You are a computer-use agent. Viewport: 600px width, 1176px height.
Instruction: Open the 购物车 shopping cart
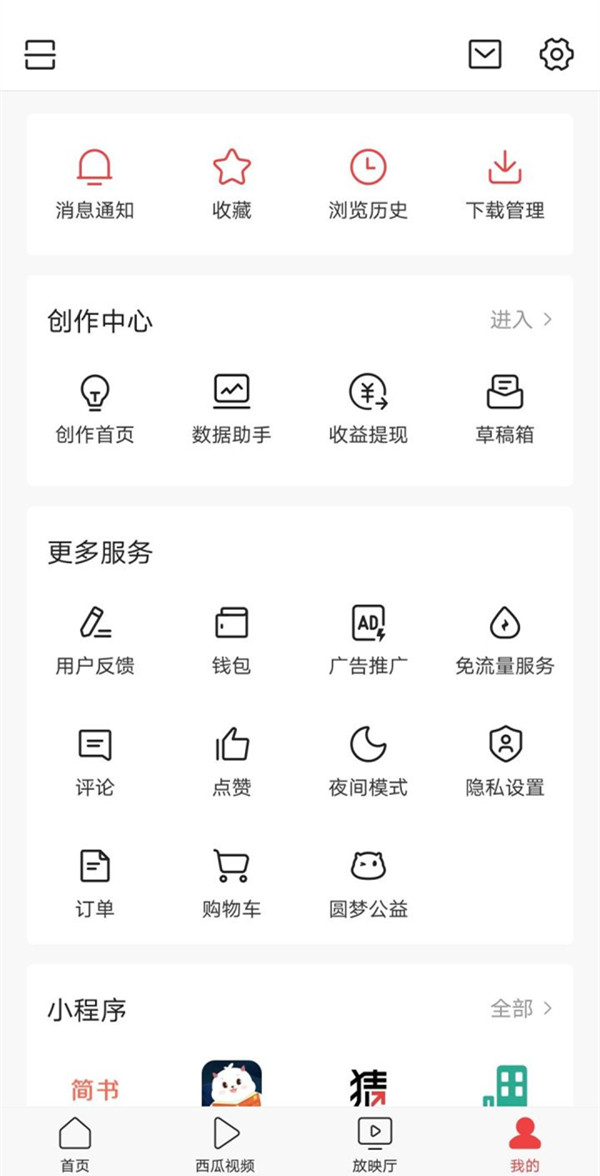point(231,882)
